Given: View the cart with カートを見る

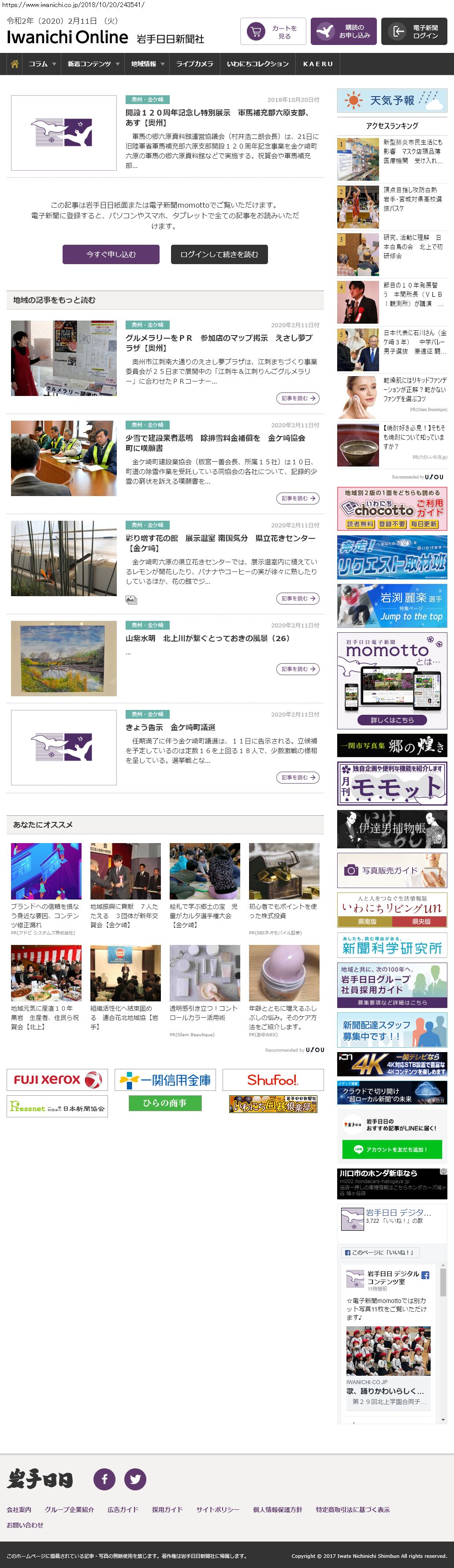Looking at the screenshot, I should click(273, 32).
